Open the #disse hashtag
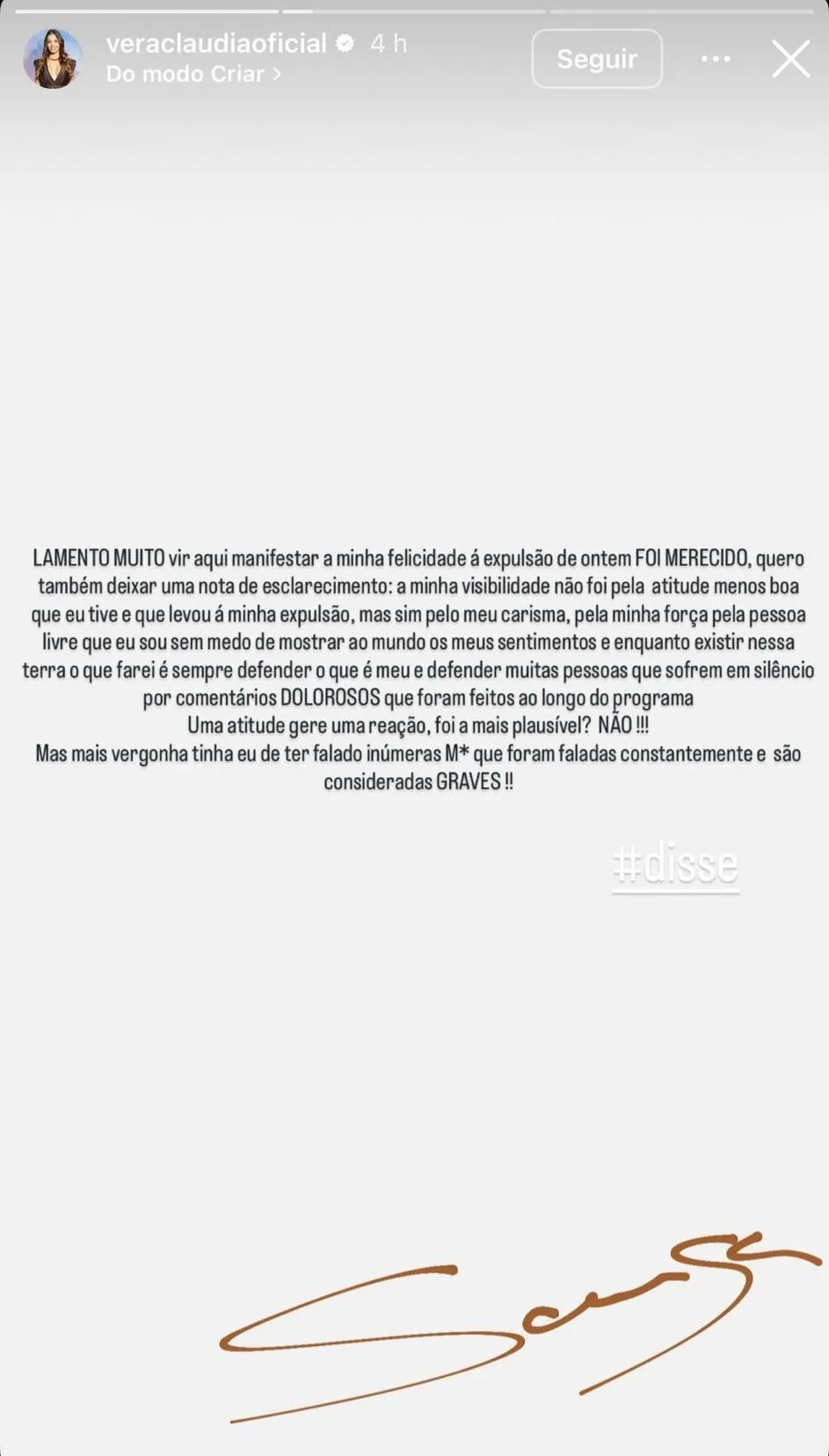Image resolution: width=829 pixels, height=1456 pixels. [x=675, y=865]
